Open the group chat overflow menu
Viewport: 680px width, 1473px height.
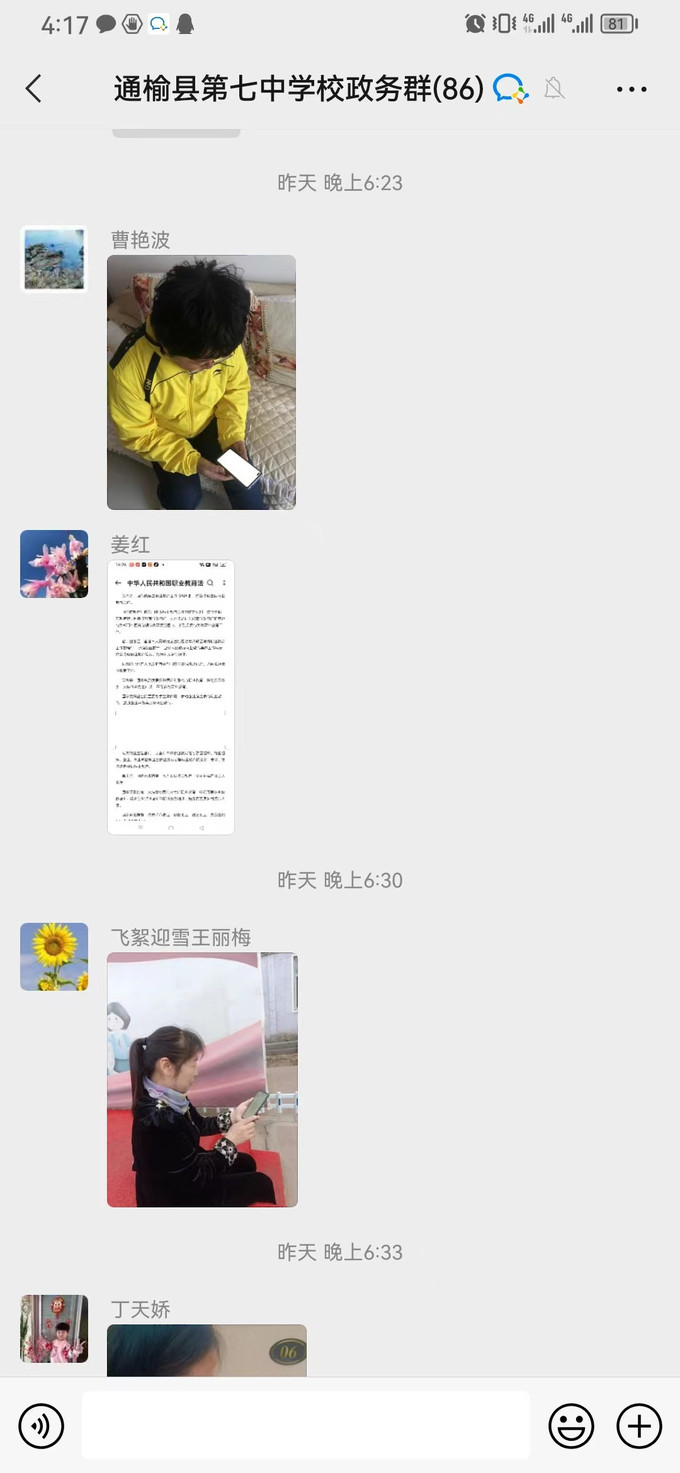pyautogui.click(x=631, y=90)
